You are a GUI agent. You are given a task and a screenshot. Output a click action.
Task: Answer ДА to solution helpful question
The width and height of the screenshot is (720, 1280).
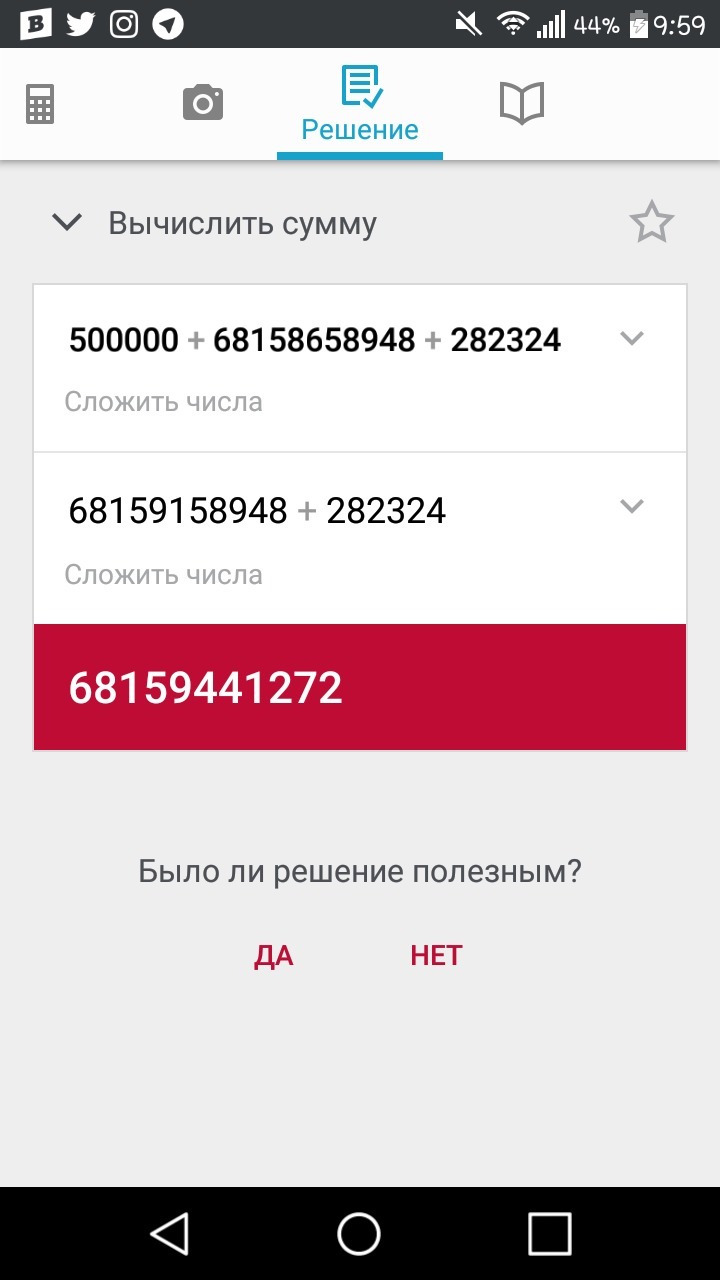point(273,956)
